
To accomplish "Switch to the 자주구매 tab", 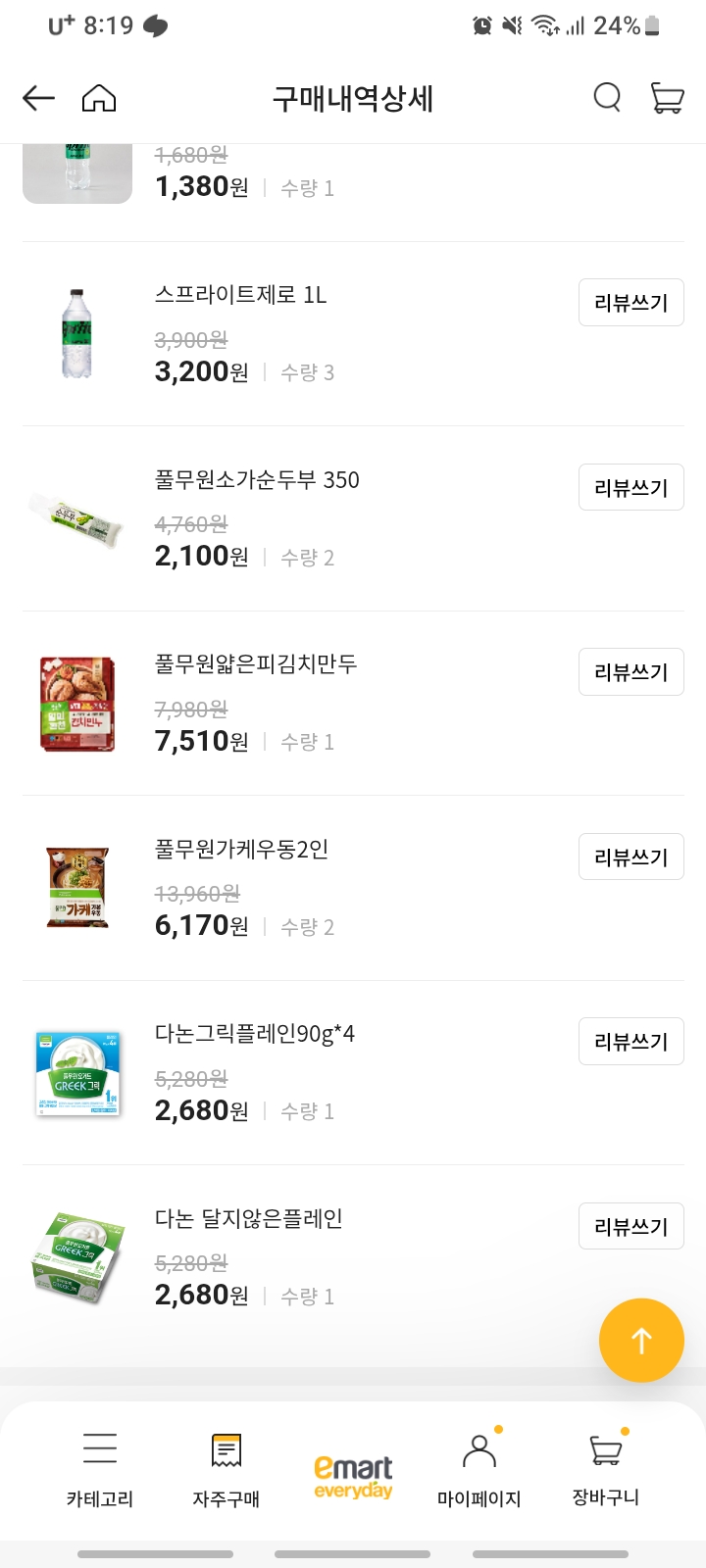I will [227, 1469].
